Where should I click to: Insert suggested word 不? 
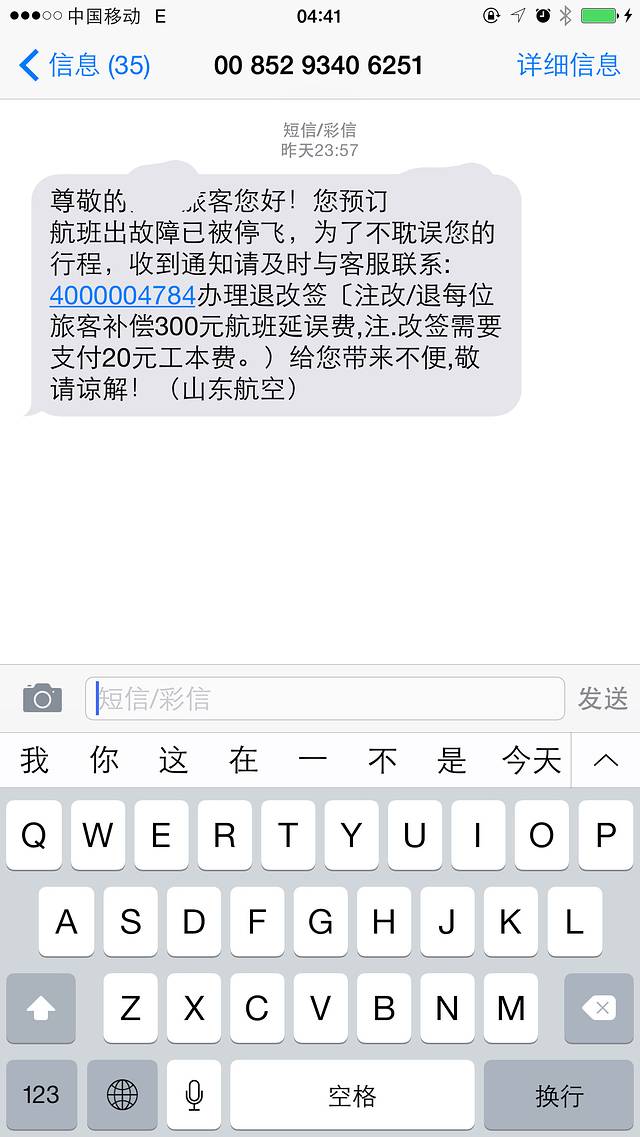(x=382, y=760)
